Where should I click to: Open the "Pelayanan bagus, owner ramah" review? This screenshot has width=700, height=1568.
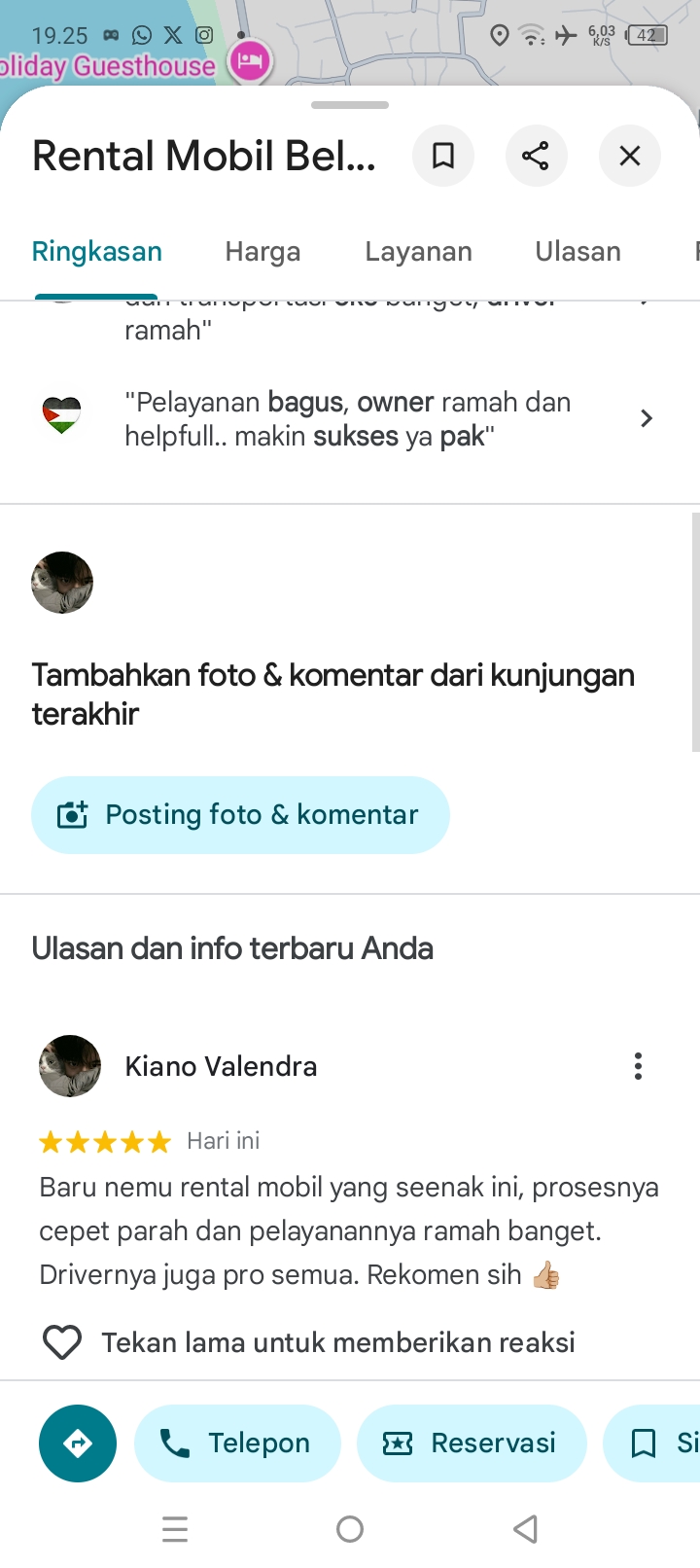(350, 419)
